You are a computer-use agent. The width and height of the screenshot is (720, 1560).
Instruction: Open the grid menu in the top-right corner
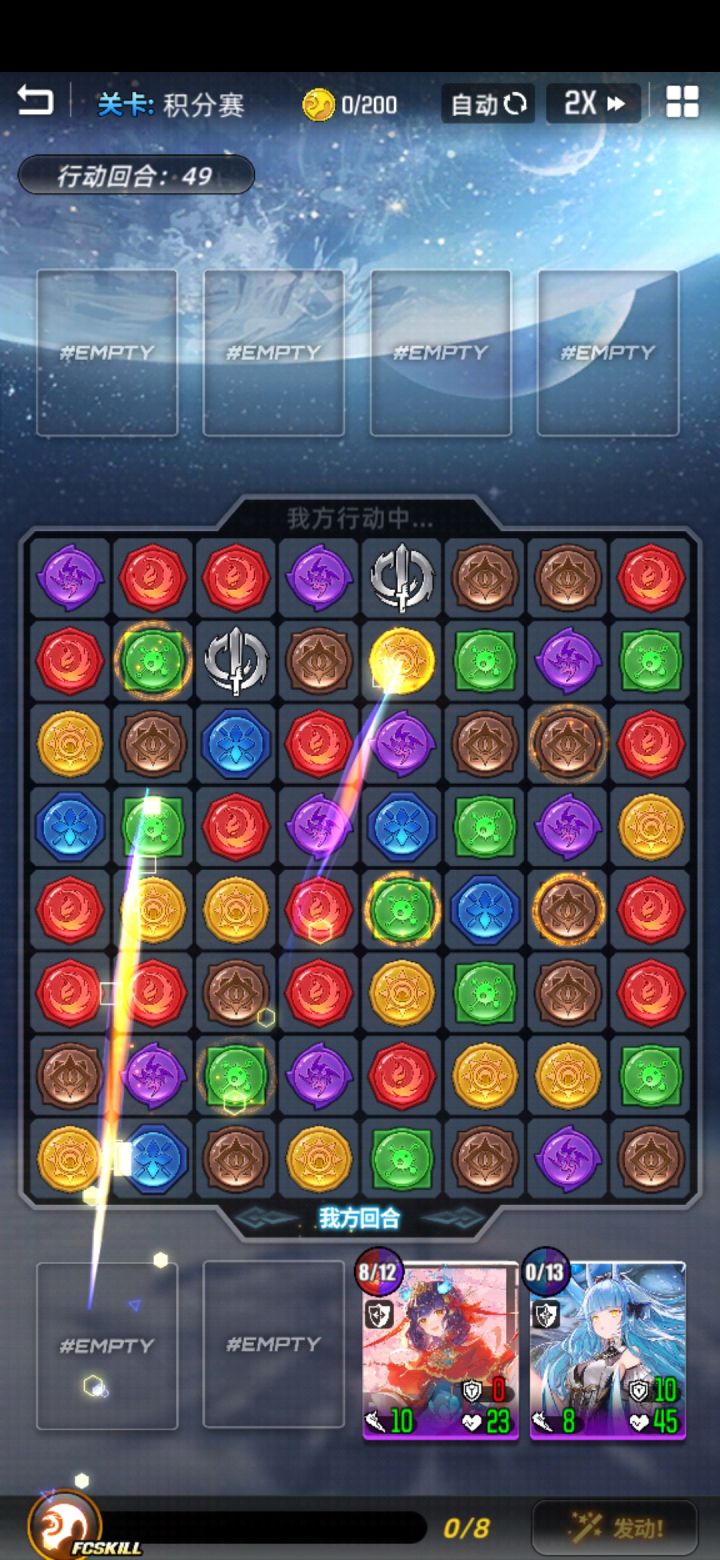683,100
